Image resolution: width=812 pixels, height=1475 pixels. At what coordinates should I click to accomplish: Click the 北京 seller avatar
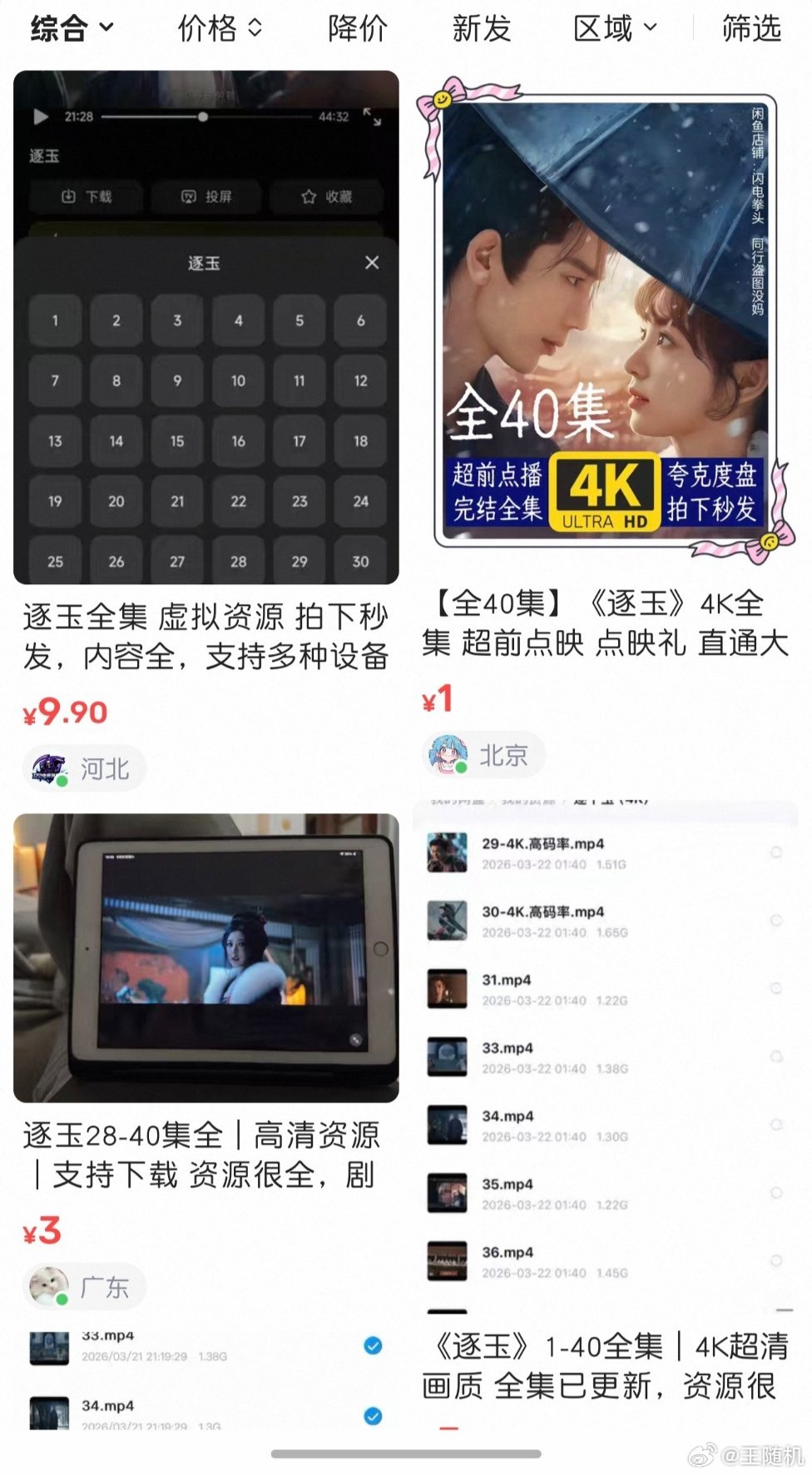coord(446,754)
